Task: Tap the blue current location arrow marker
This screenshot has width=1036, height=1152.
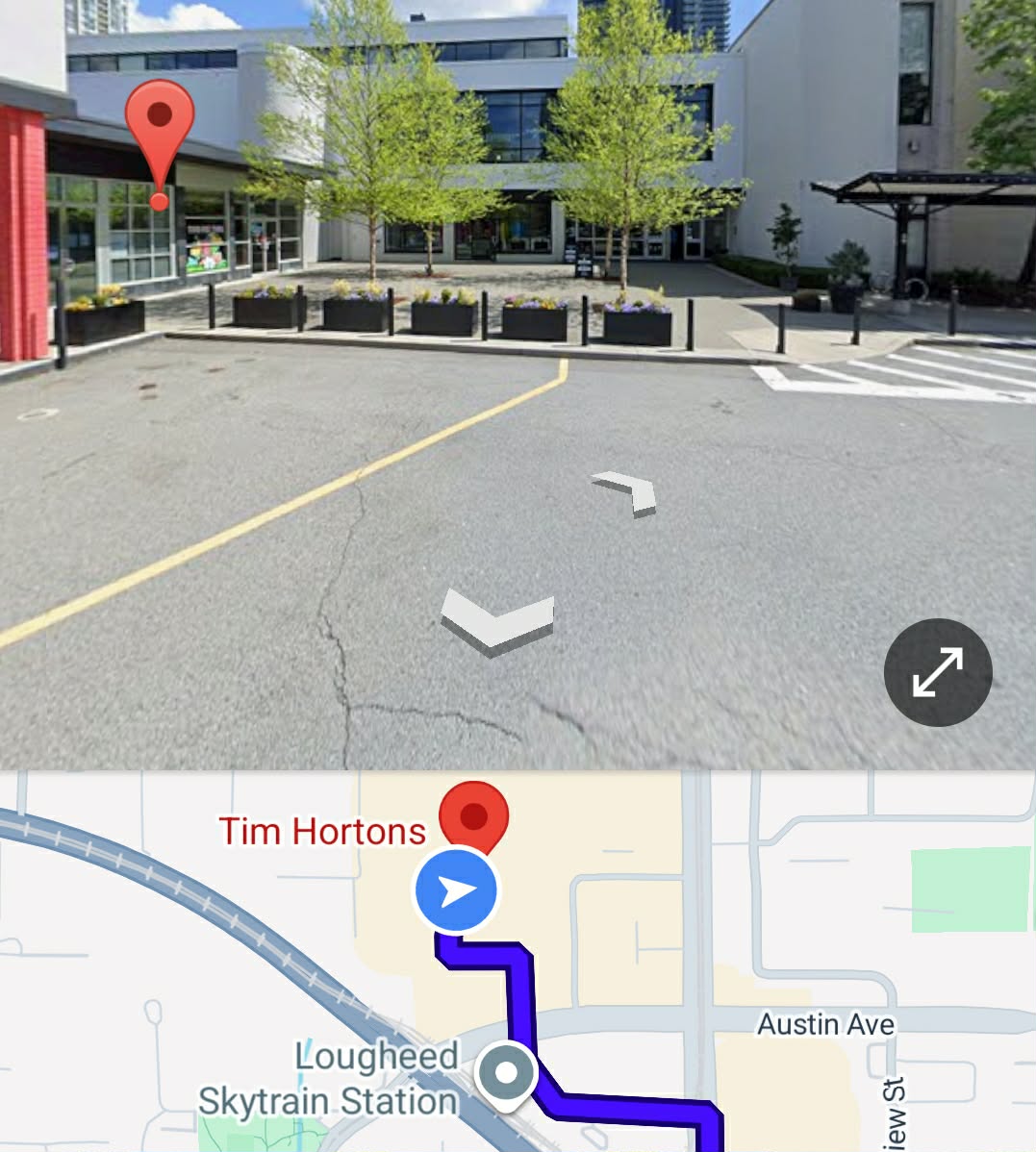Action: (x=456, y=890)
